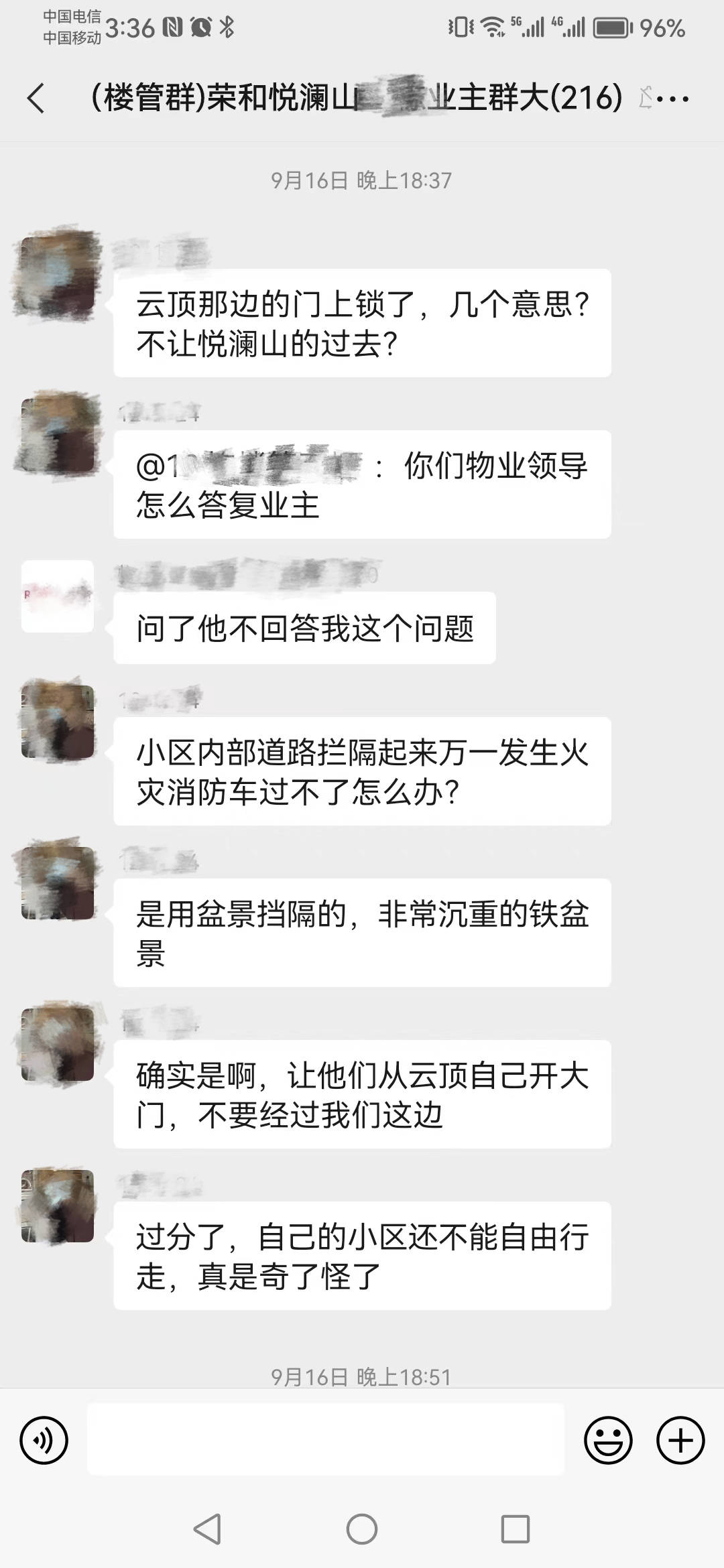Open the emoji picker
Screen dimensions: 724x1568
point(608,1440)
